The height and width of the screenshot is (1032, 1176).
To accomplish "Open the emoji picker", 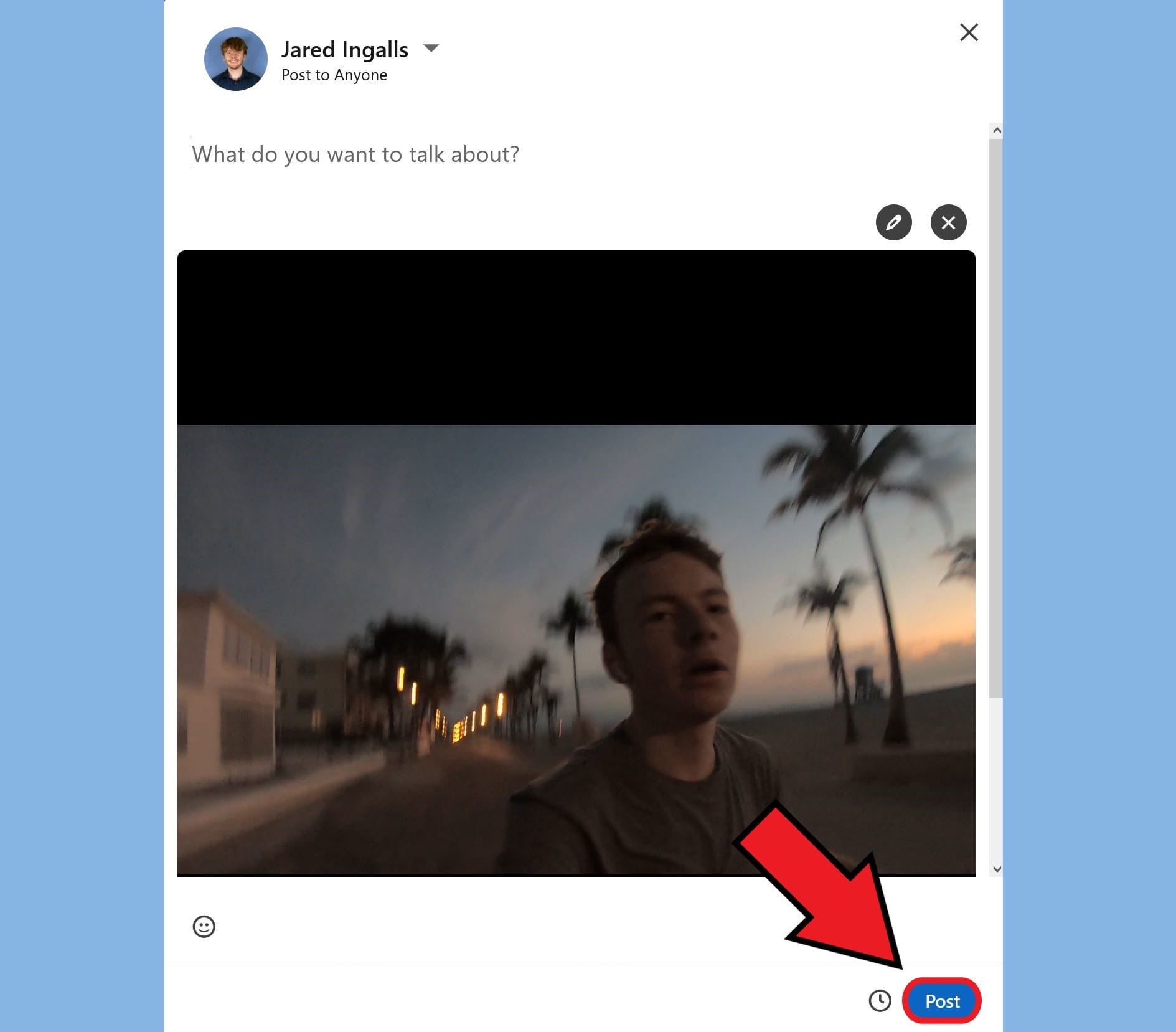I will (204, 926).
